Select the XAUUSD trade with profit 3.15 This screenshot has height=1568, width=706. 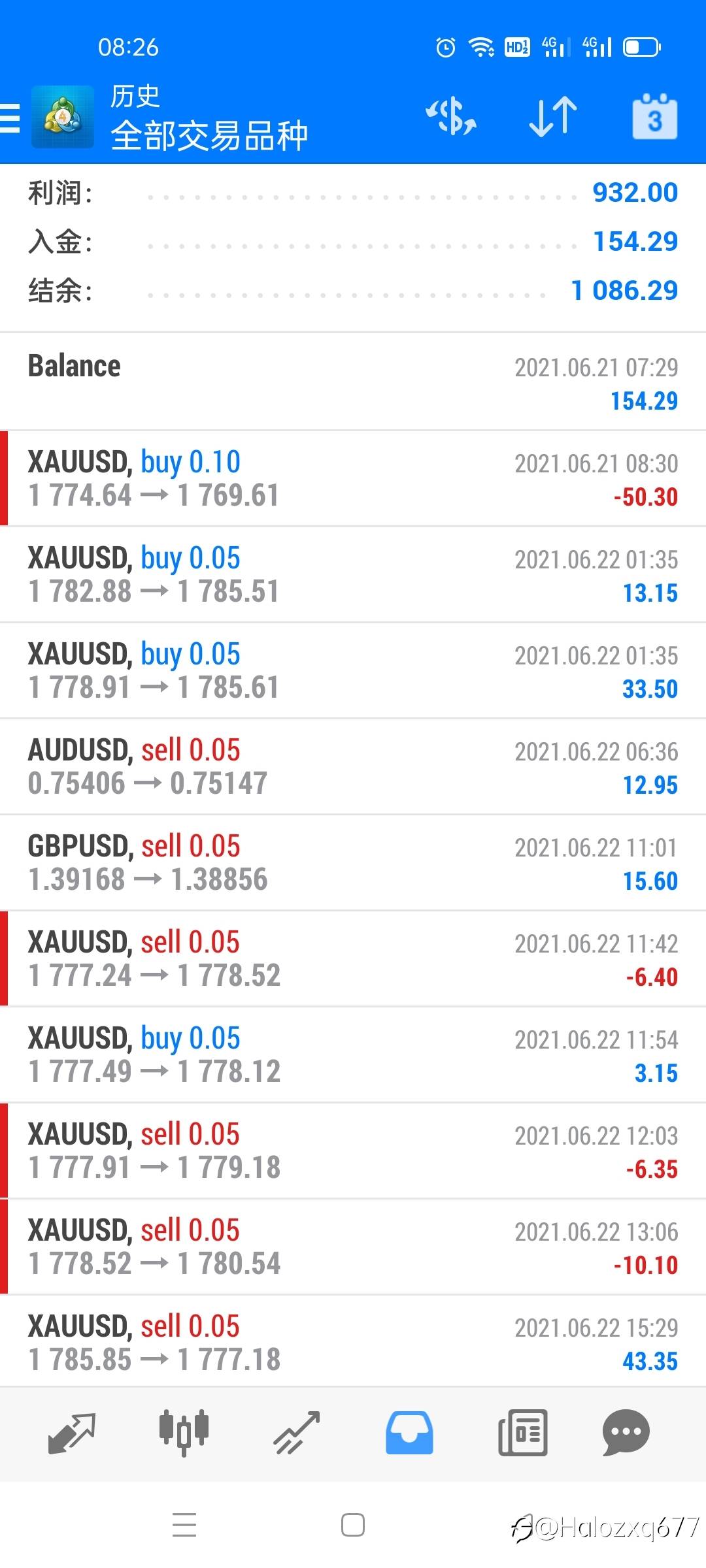353,1055
